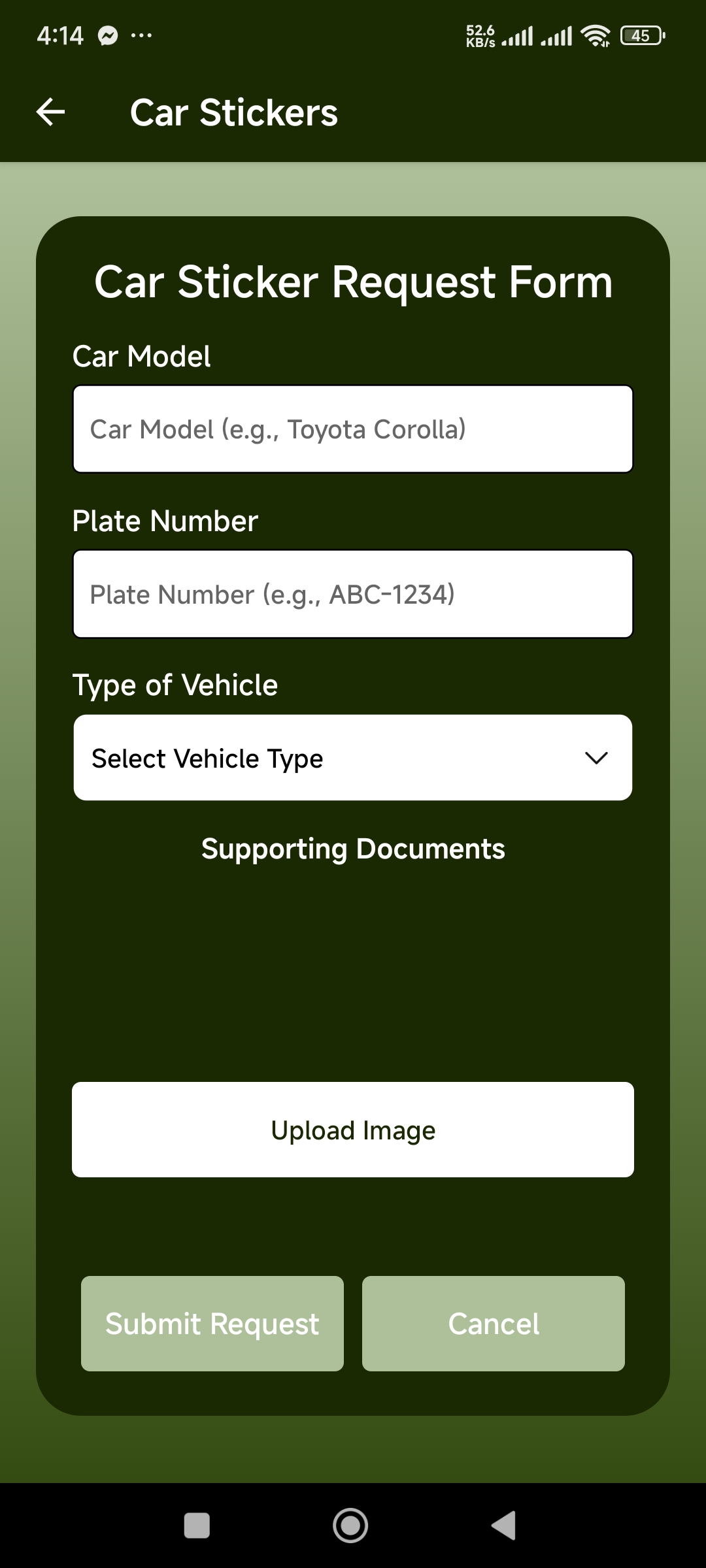Go back using the app bar arrow
This screenshot has height=1568, width=706.
tap(50, 112)
